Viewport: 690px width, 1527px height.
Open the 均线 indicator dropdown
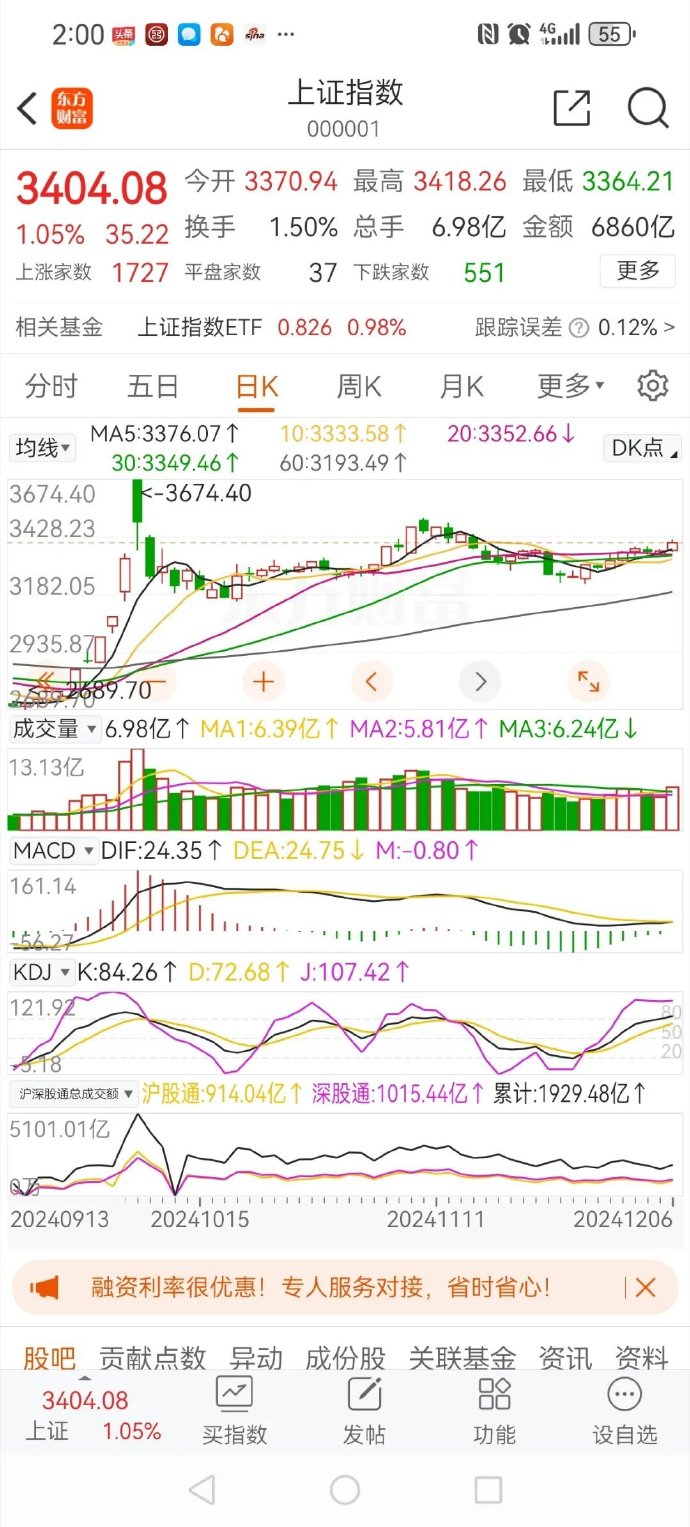click(43, 448)
